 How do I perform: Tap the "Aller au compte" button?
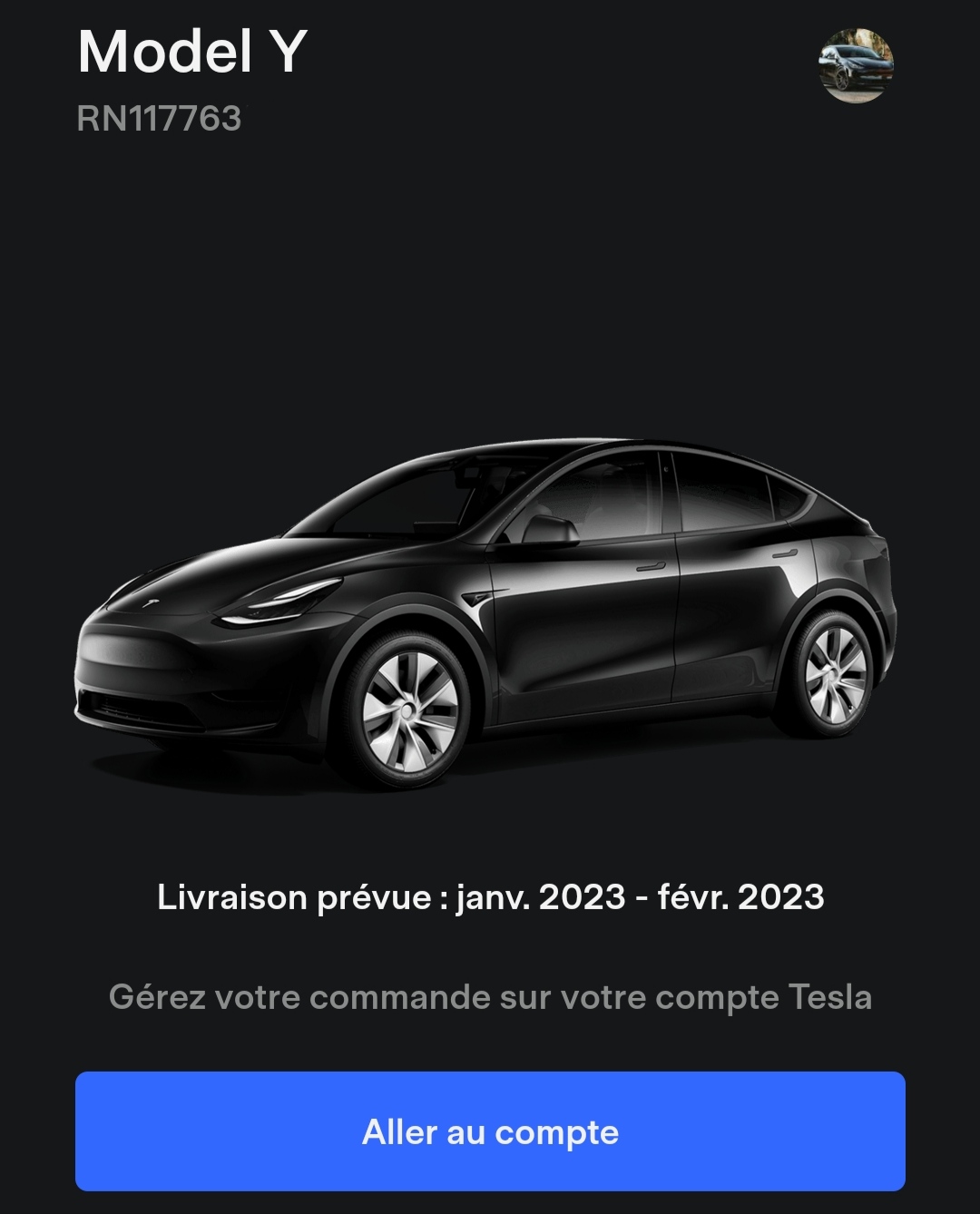click(x=490, y=1131)
